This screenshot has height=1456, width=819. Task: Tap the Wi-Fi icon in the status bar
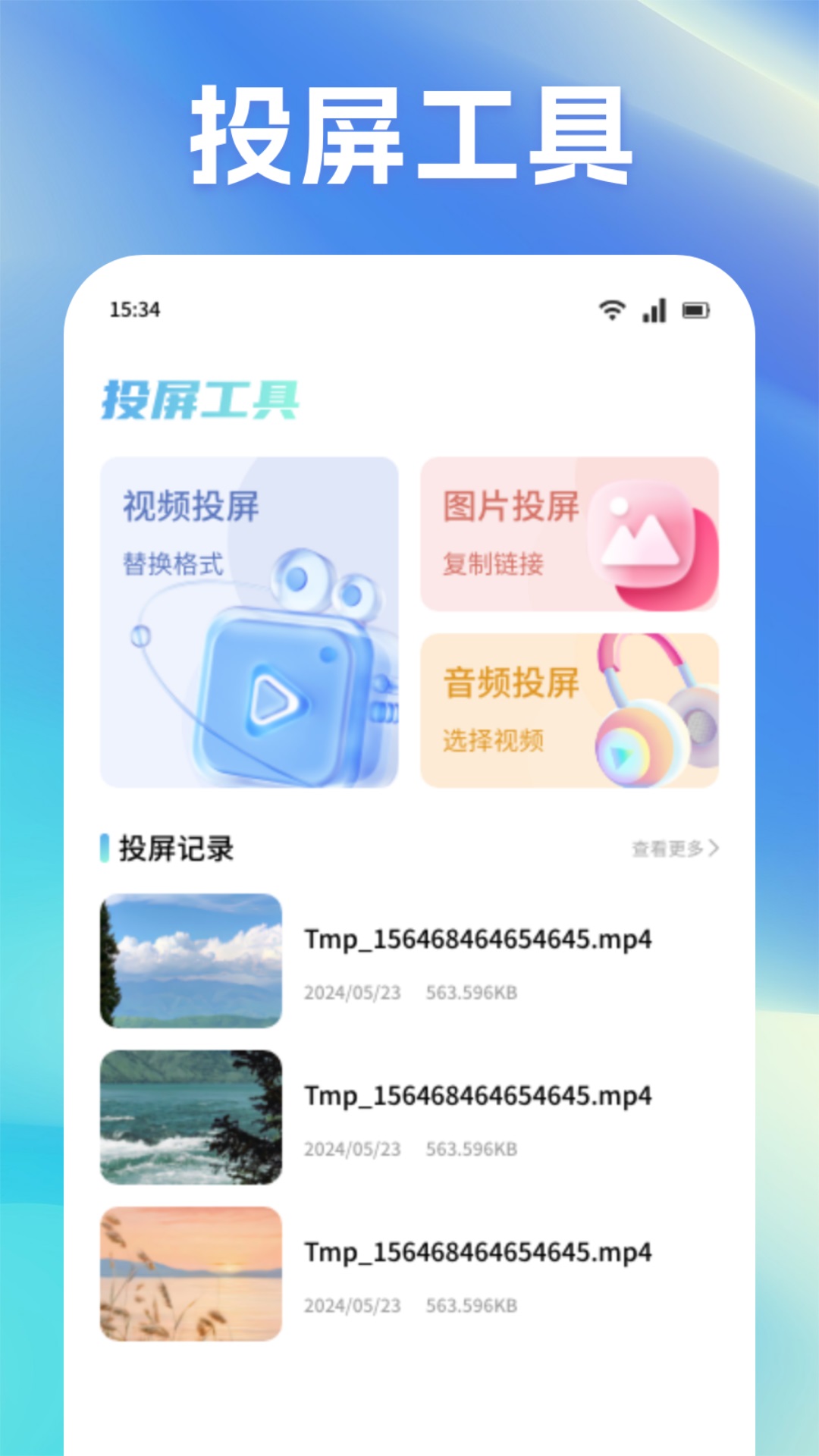pyautogui.click(x=612, y=308)
